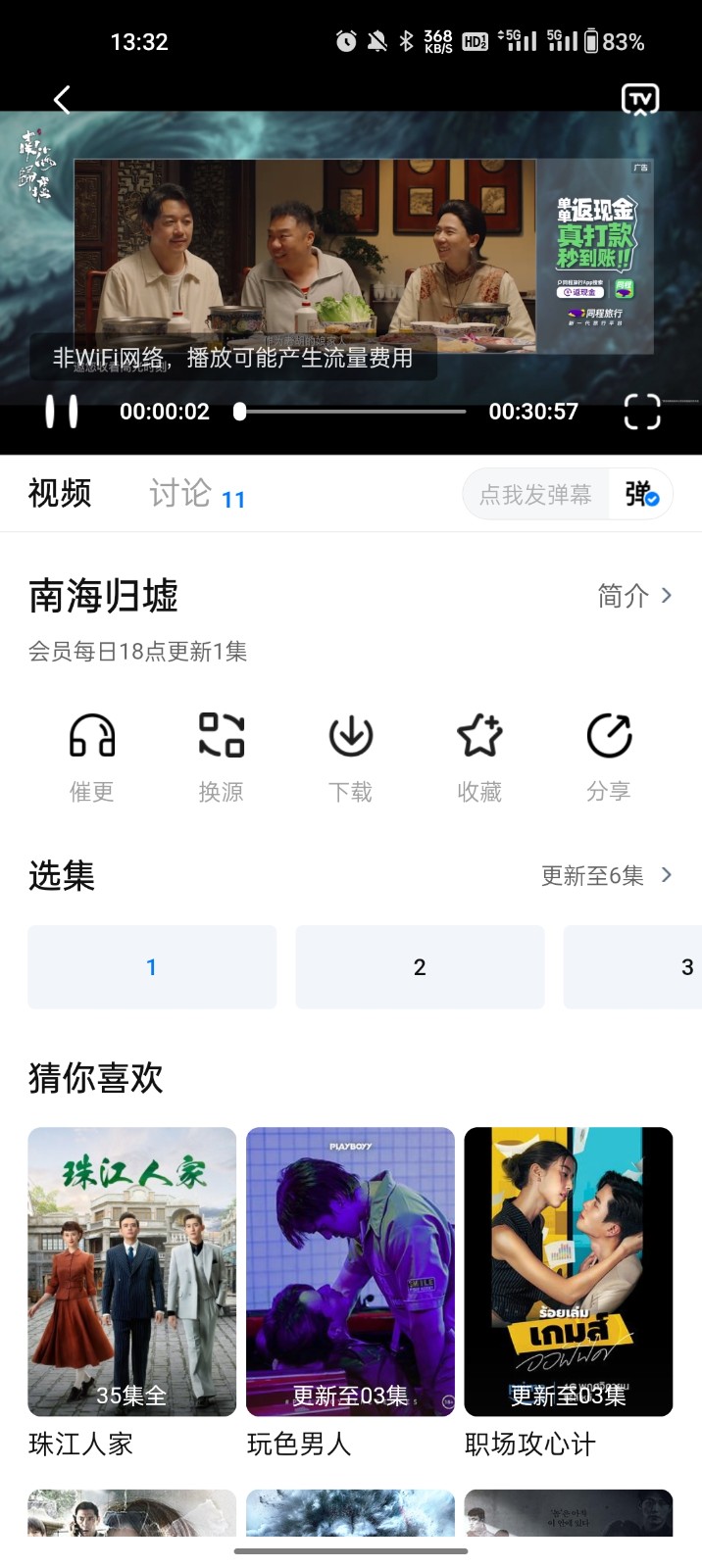Tap 换源 to switch video source
702x1568 pixels.
[222, 757]
